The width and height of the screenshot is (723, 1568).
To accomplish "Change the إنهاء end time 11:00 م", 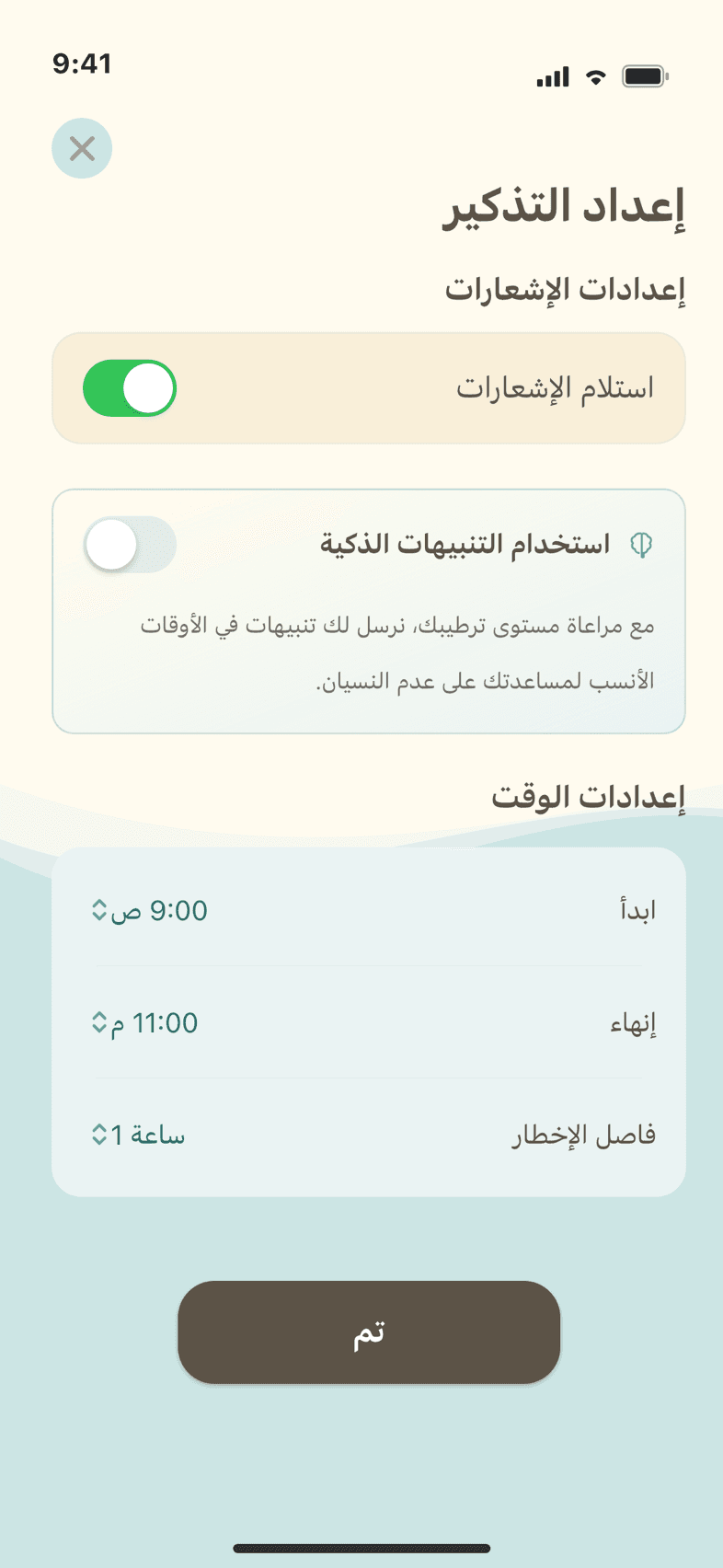I will pos(145,1023).
